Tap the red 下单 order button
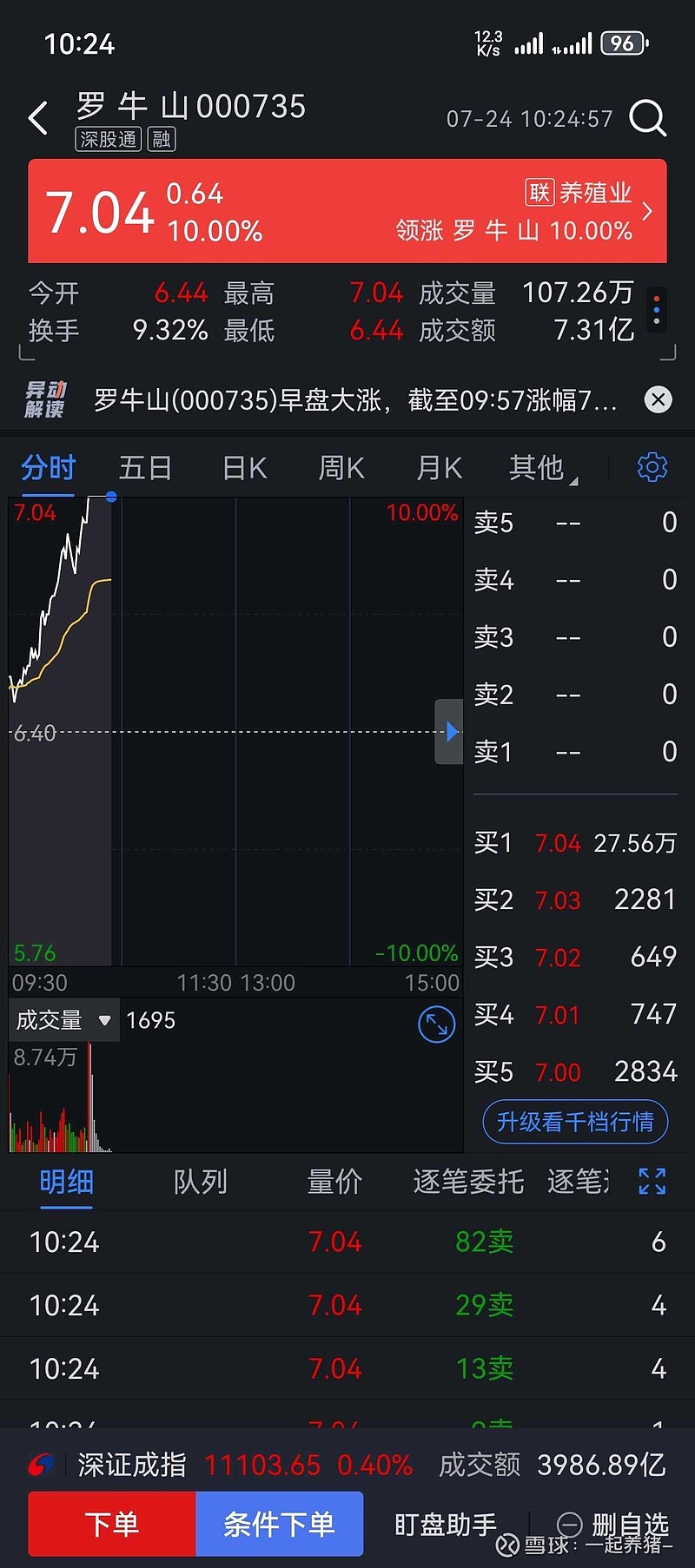 tap(111, 1524)
